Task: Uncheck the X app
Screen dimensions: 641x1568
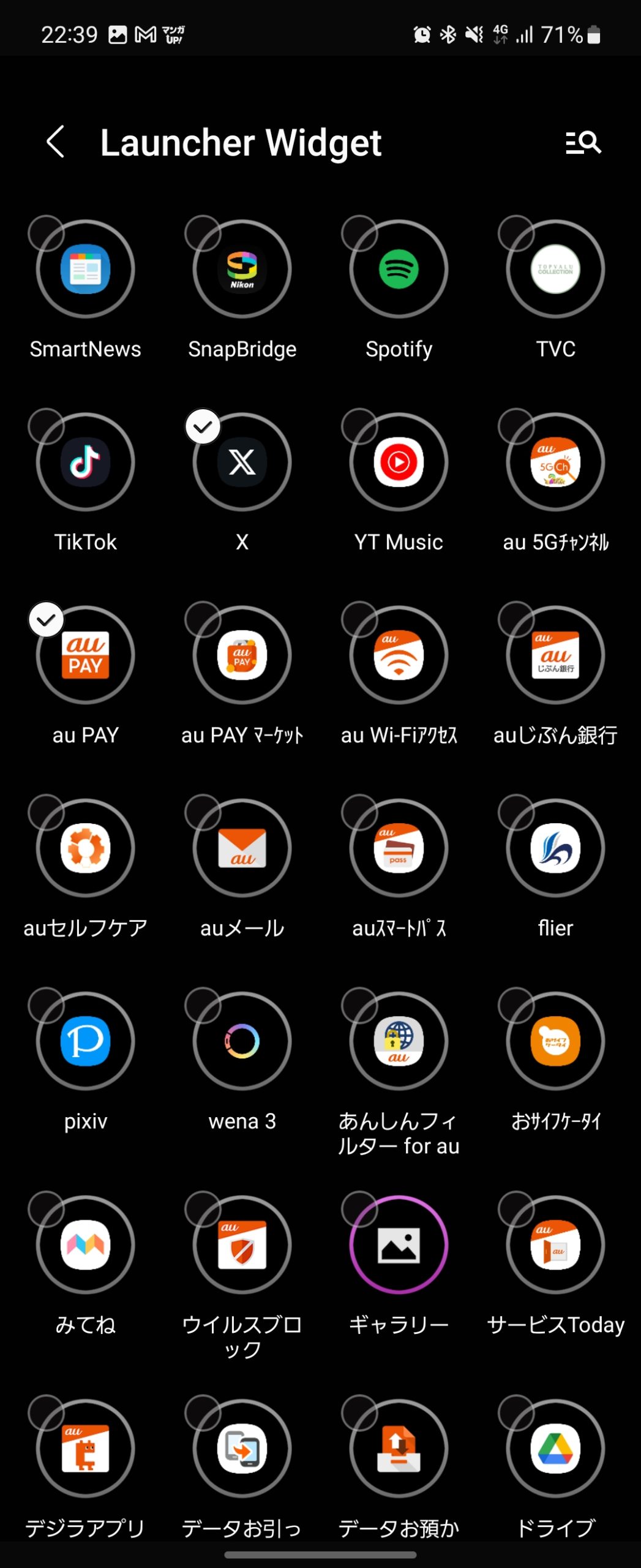Action: 242,462
